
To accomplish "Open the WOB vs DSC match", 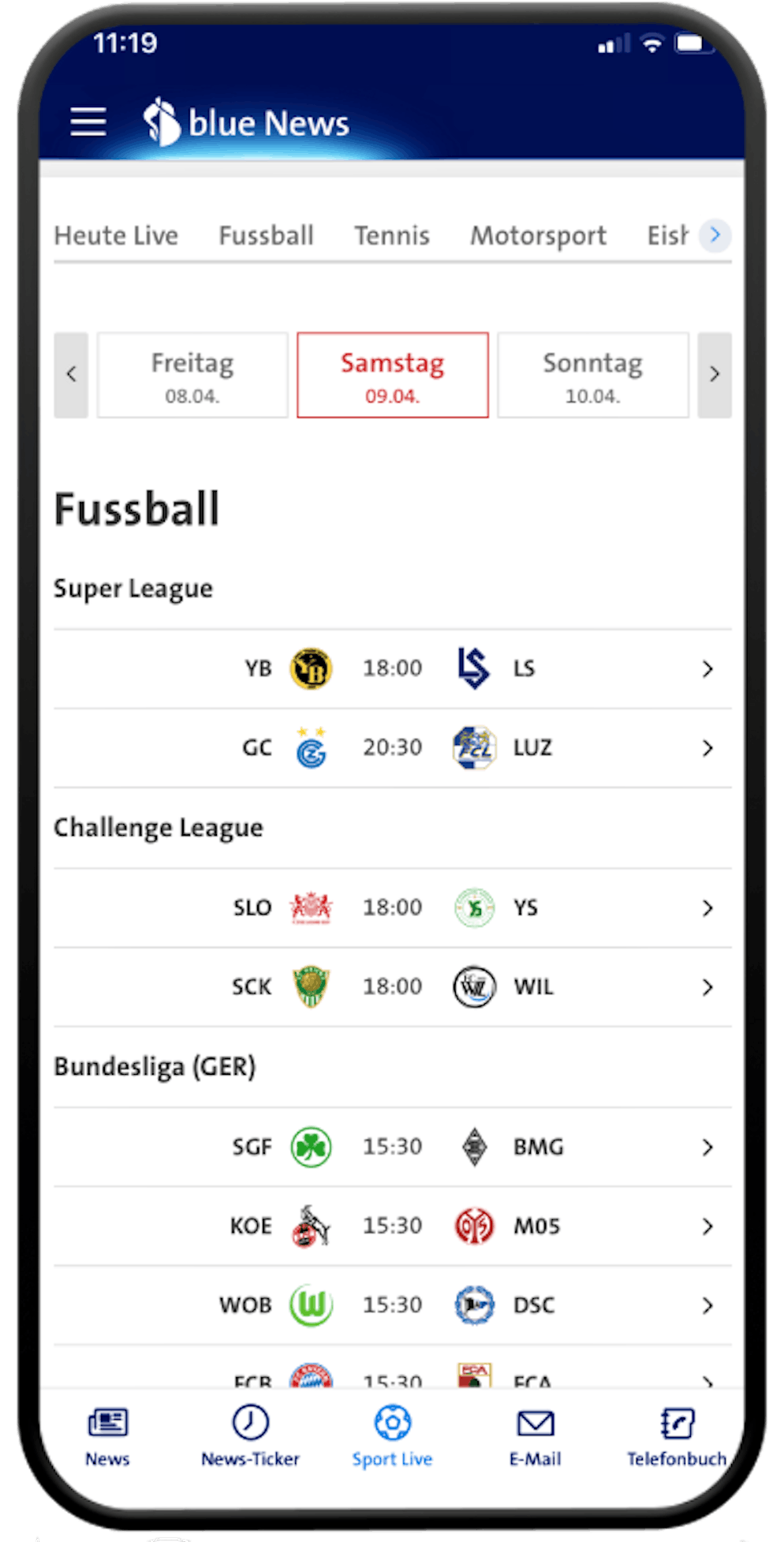I will pos(393,1304).
